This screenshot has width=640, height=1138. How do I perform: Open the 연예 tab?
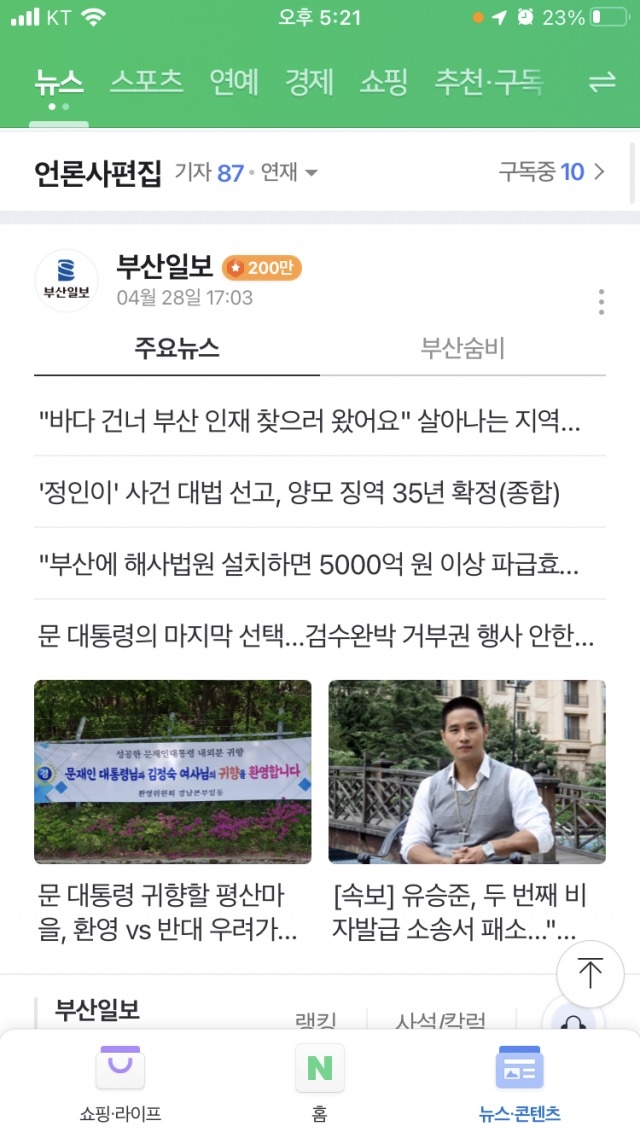coord(234,81)
